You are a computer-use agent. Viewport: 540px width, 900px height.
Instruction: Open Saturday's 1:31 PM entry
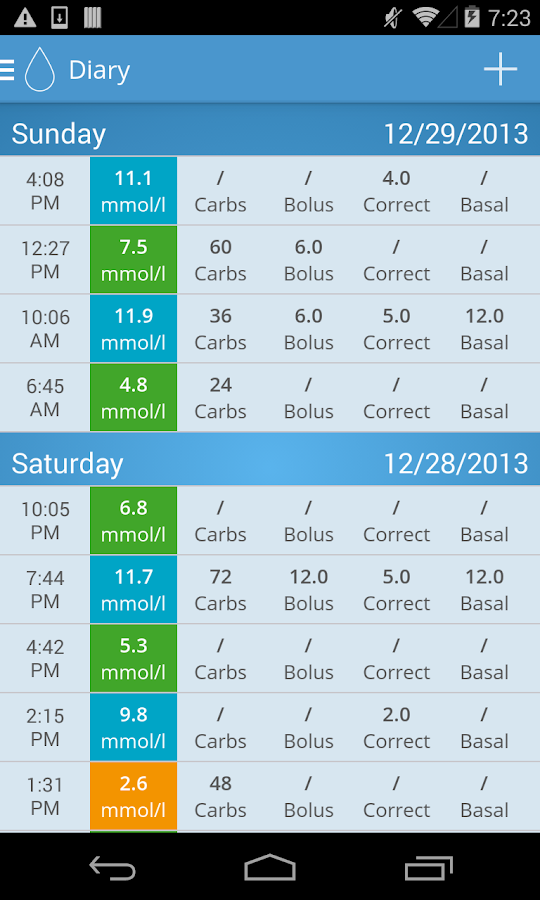(x=270, y=796)
